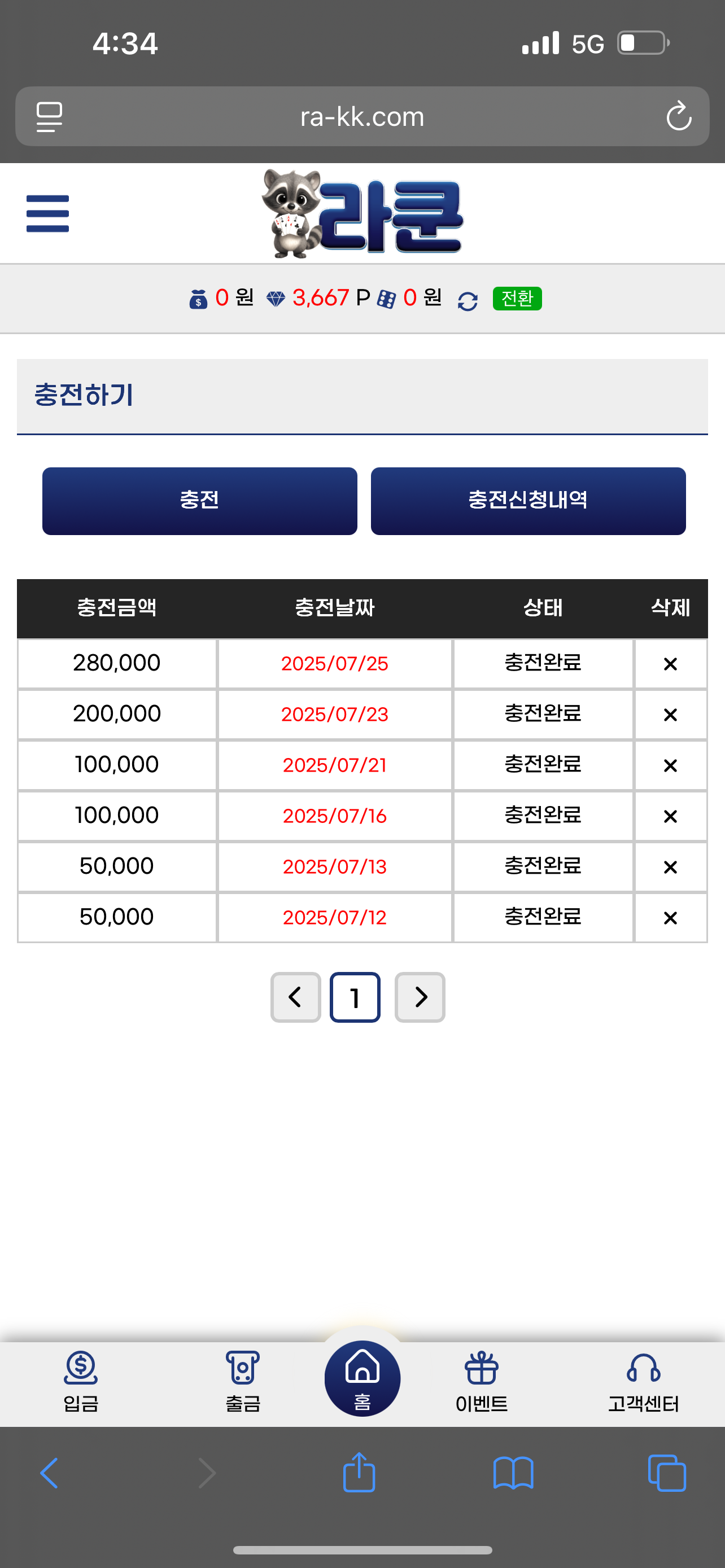
Task: Tap the green 전환 convert button
Action: (x=517, y=298)
